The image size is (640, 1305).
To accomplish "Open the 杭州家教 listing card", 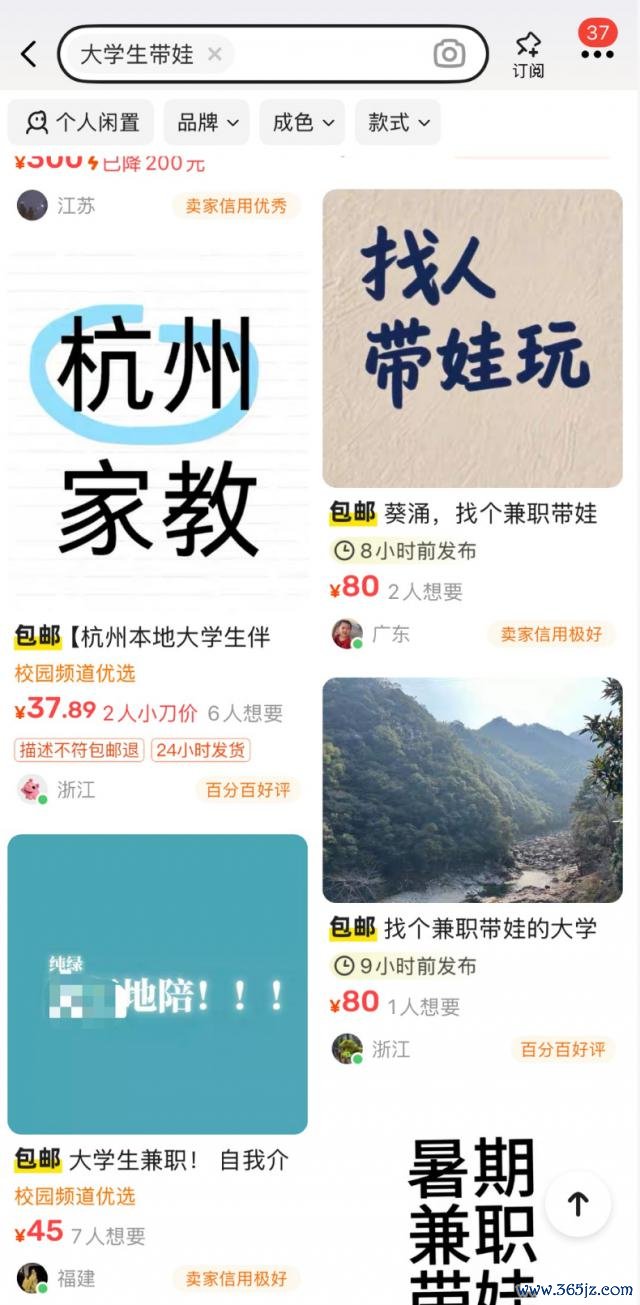I will tap(157, 430).
